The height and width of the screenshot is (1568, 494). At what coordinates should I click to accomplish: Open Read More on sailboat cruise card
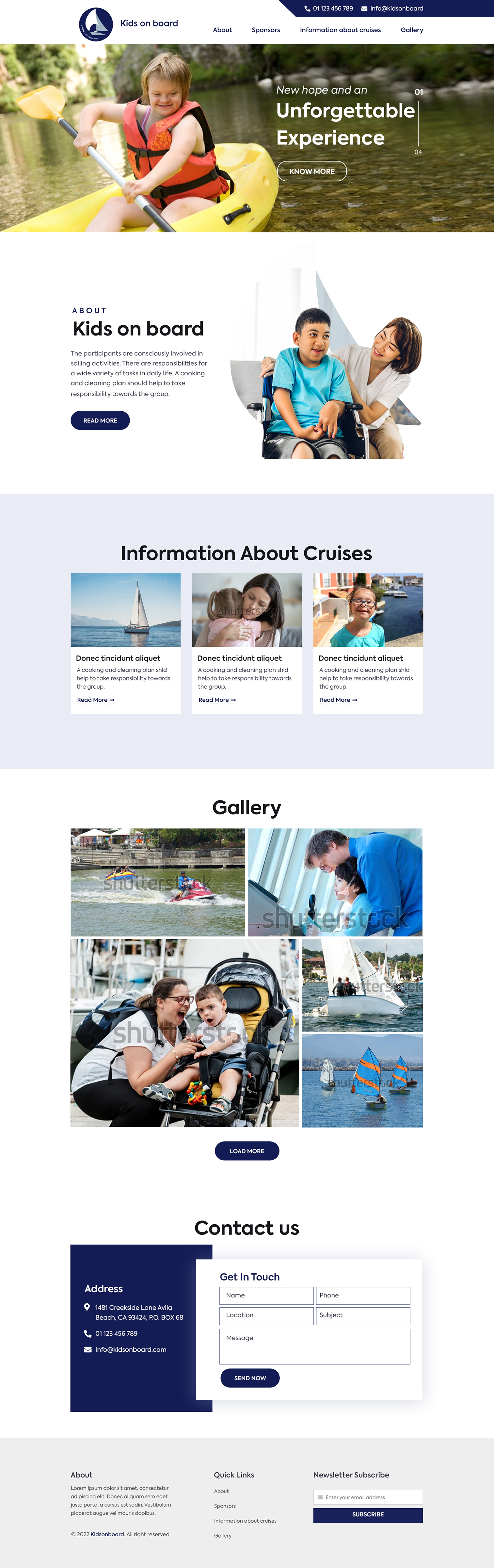pyautogui.click(x=96, y=700)
